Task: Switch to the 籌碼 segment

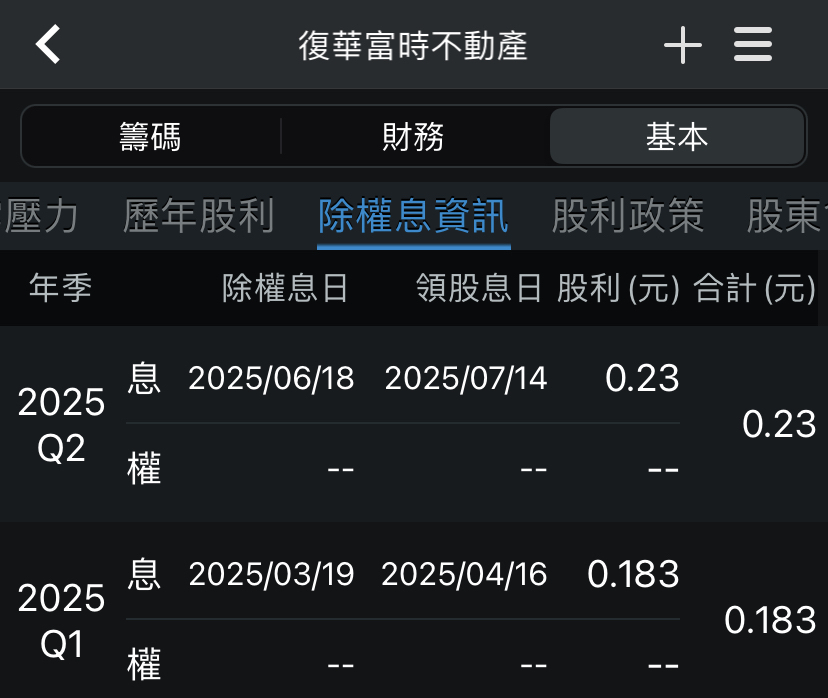Action: point(150,136)
